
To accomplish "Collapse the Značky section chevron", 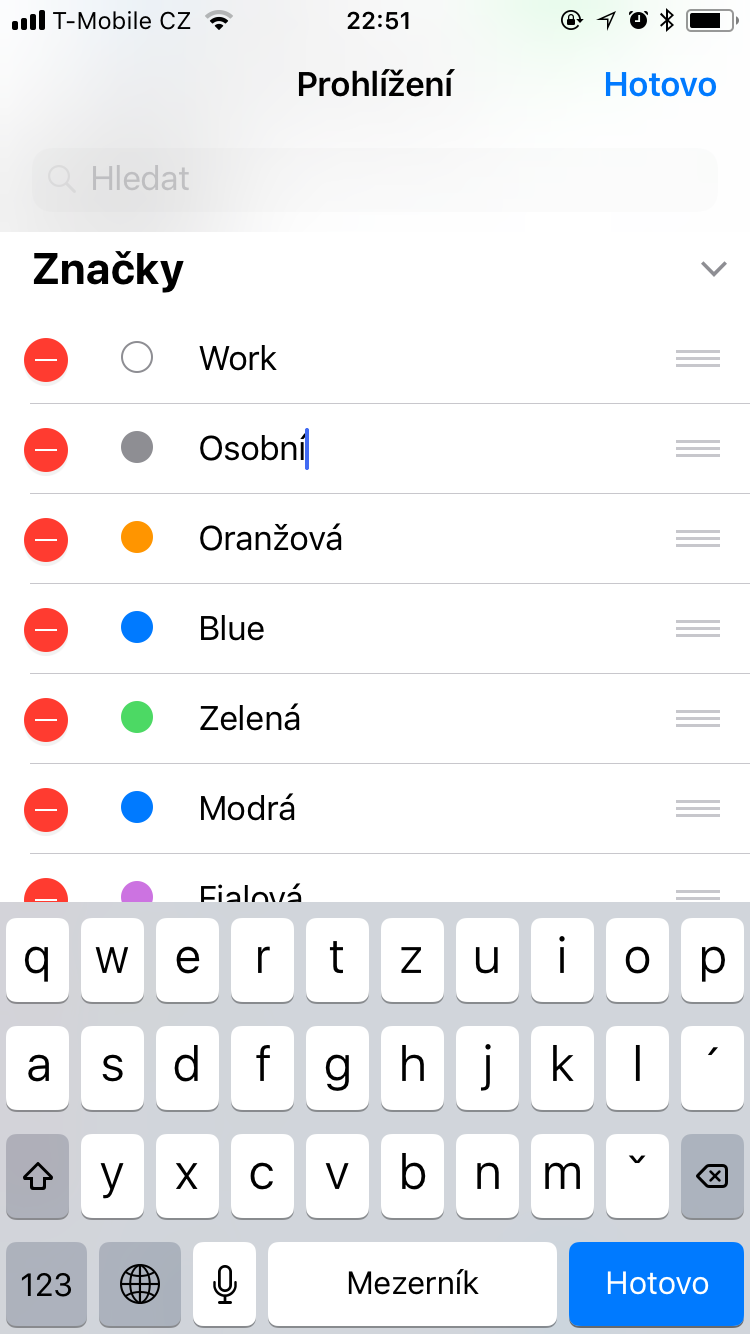I will [x=713, y=269].
